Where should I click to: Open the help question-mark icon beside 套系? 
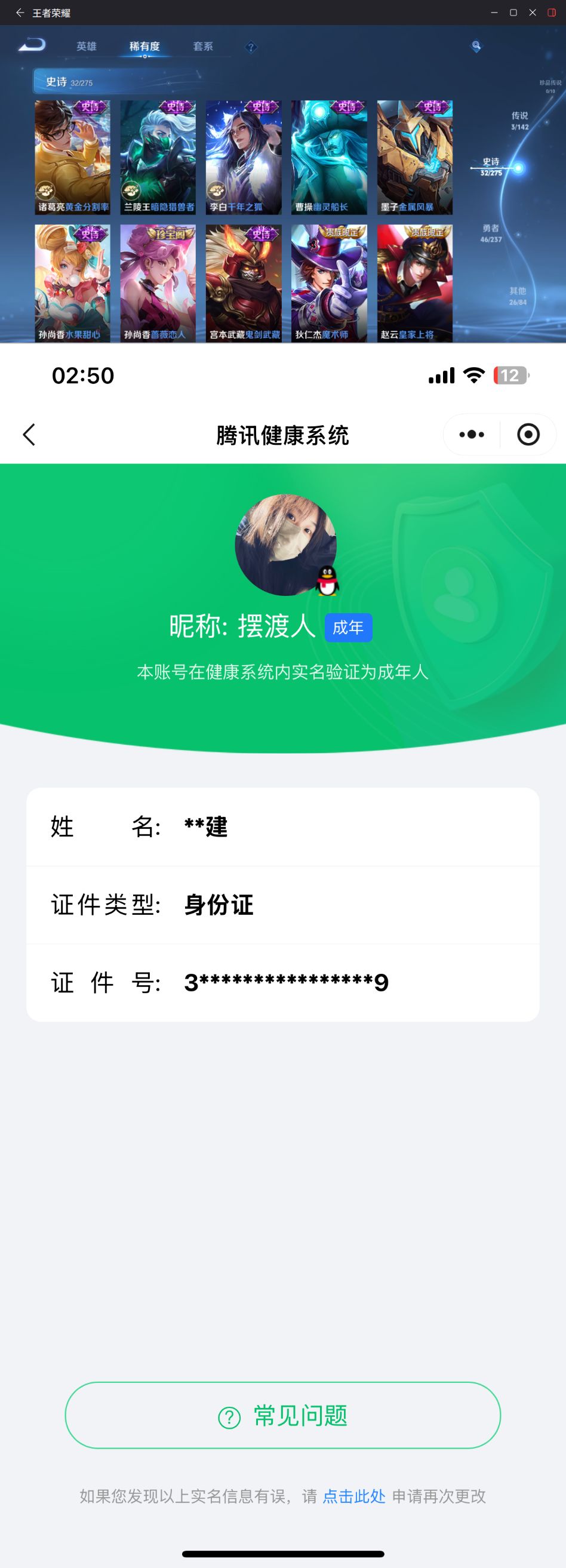click(250, 45)
